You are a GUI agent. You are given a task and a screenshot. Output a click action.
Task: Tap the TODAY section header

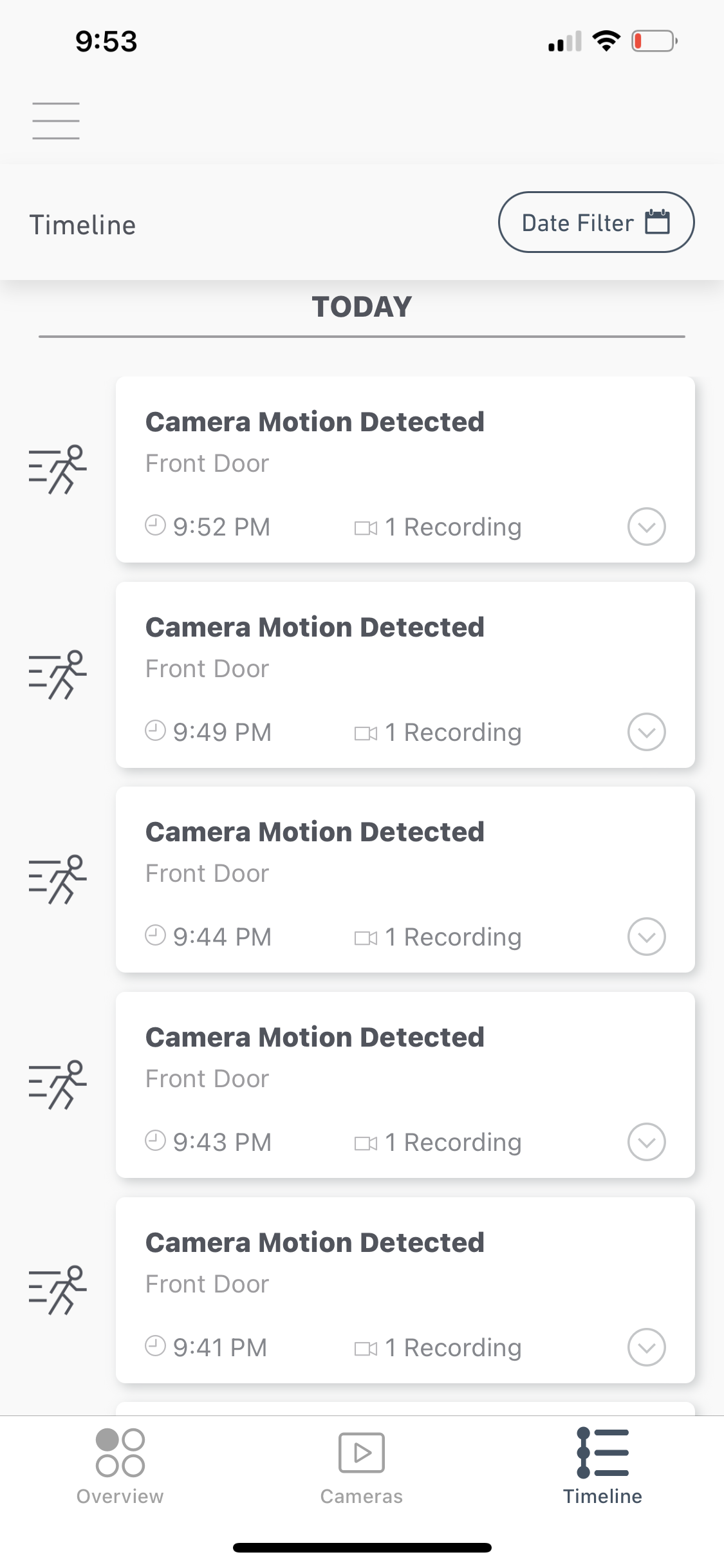[362, 307]
